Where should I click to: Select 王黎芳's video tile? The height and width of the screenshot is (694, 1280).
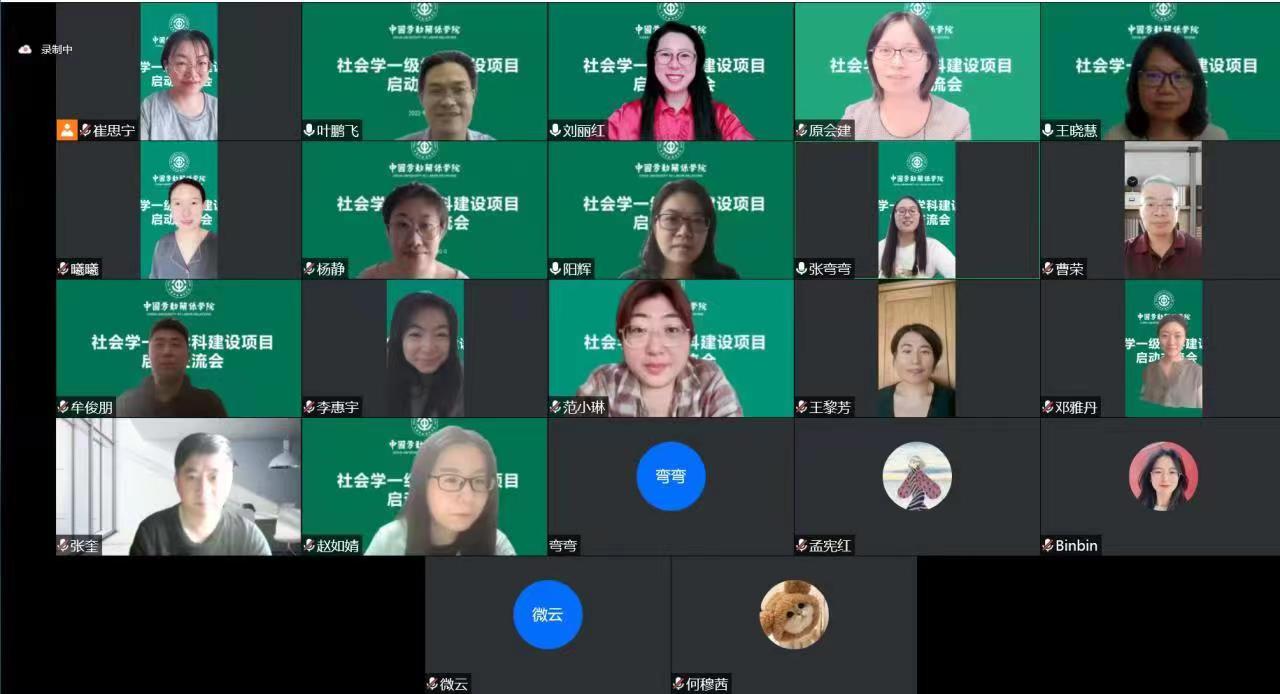pyautogui.click(x=917, y=348)
